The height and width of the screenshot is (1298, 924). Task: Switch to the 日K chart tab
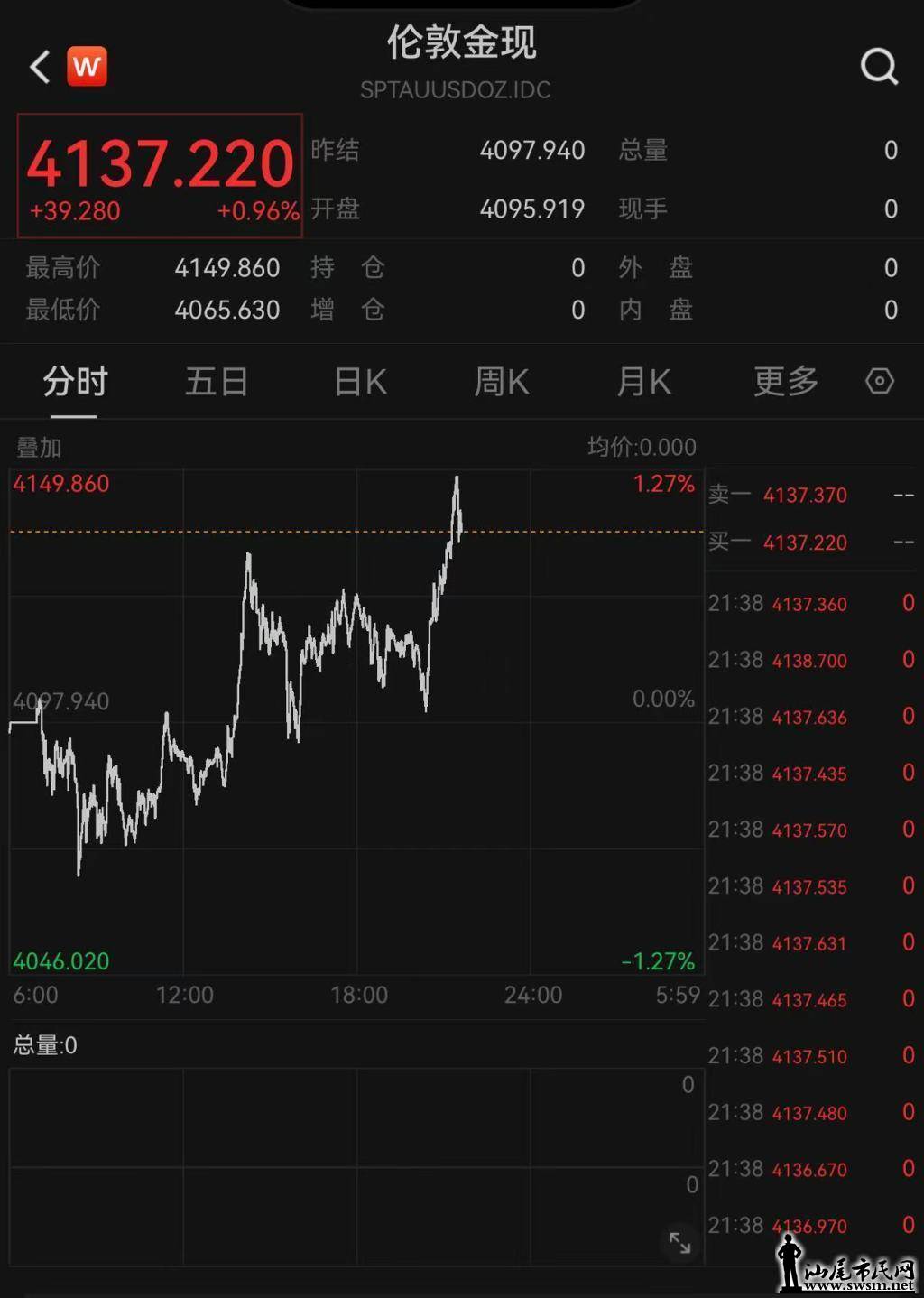[x=360, y=382]
